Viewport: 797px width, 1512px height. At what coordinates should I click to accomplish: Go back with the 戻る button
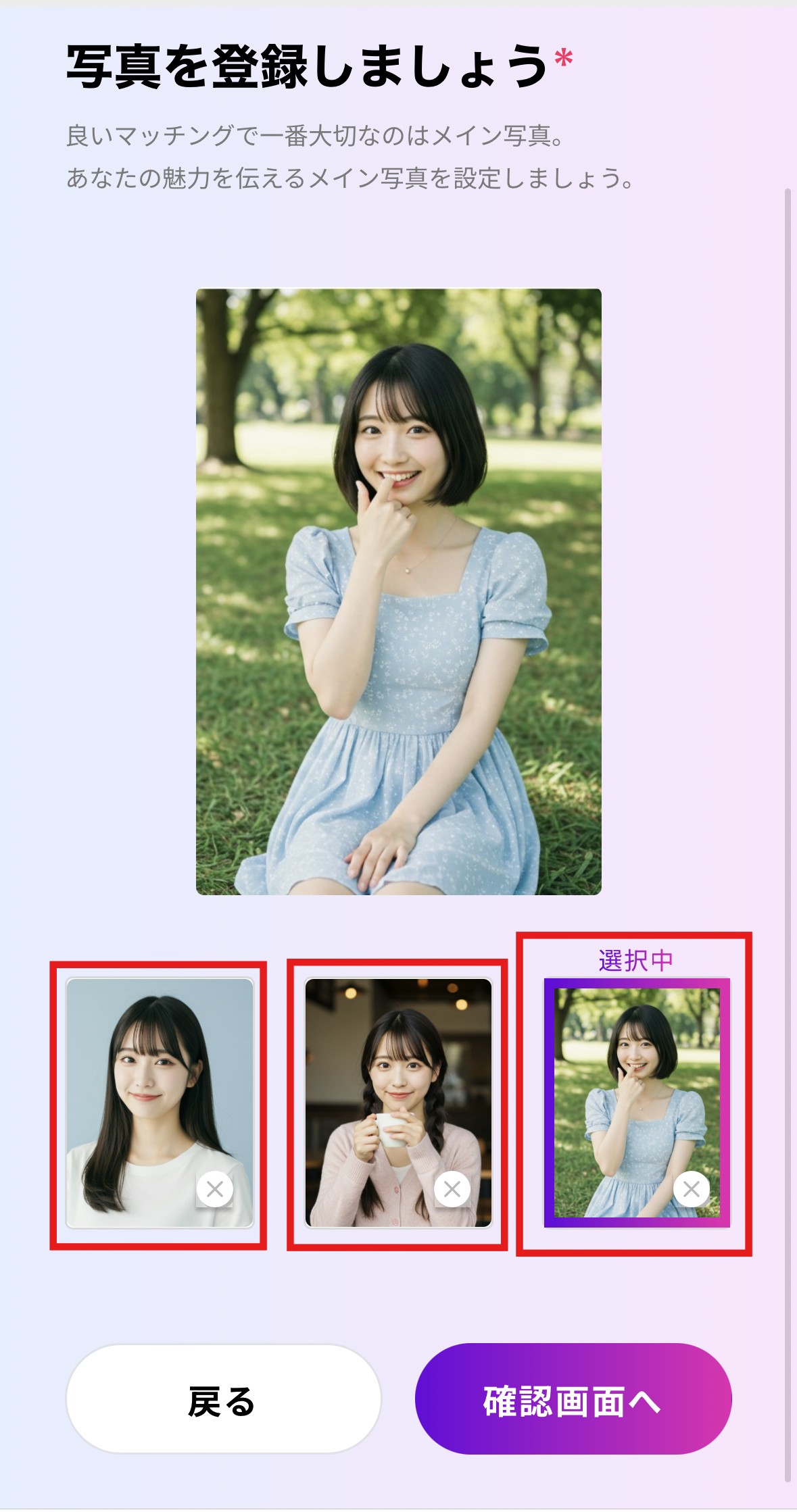(x=223, y=1398)
